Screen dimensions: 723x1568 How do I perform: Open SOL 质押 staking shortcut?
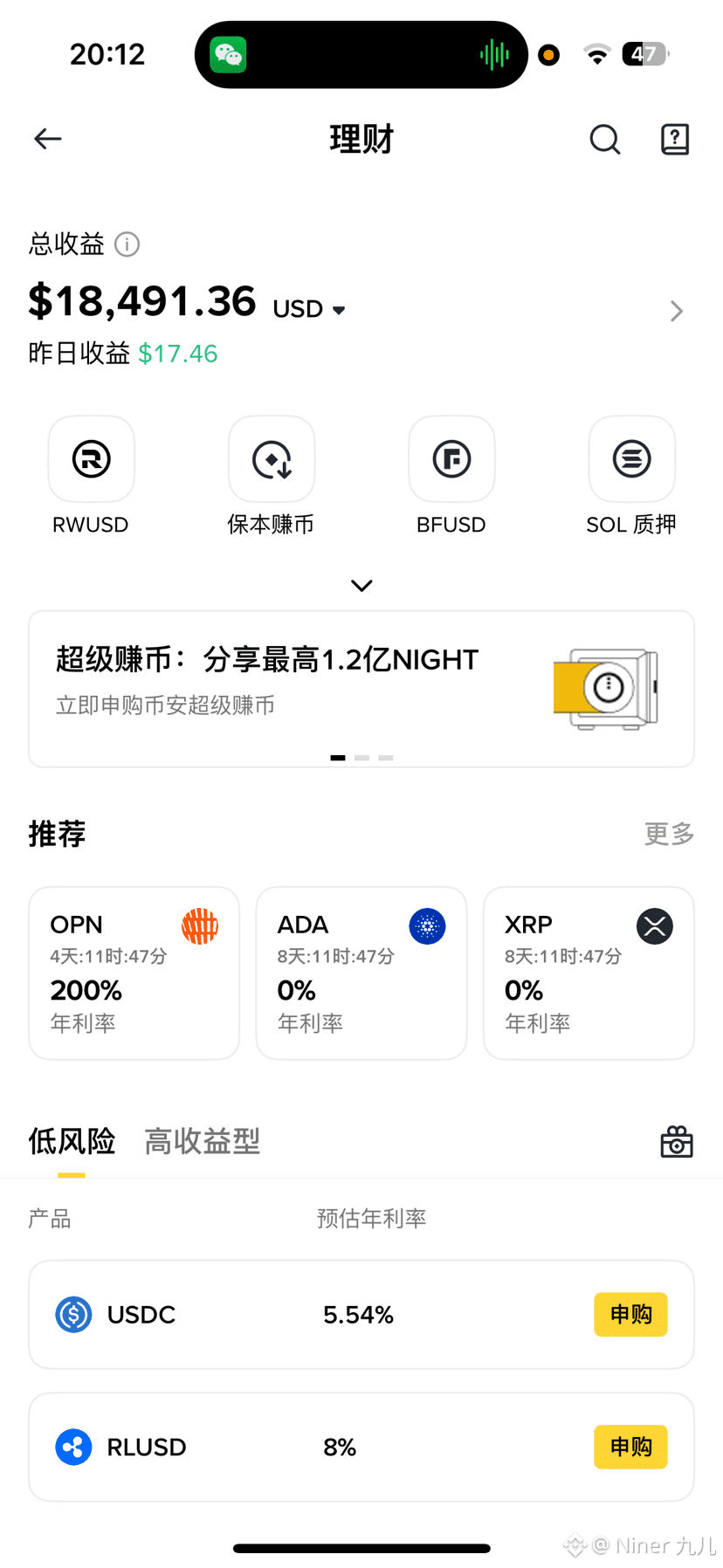click(631, 459)
